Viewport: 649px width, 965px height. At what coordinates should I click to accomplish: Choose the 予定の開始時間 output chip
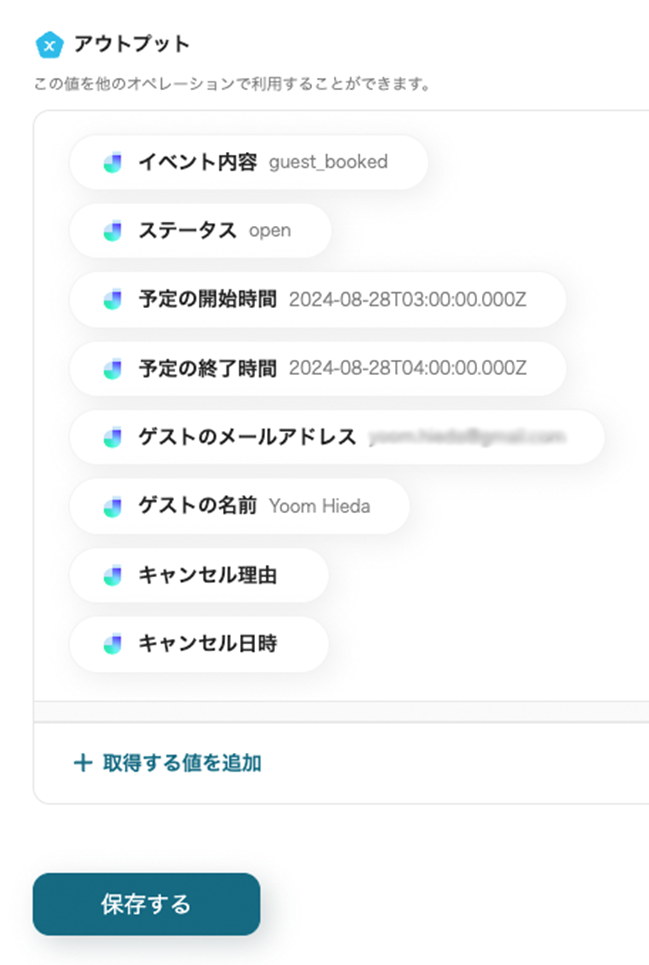317,299
